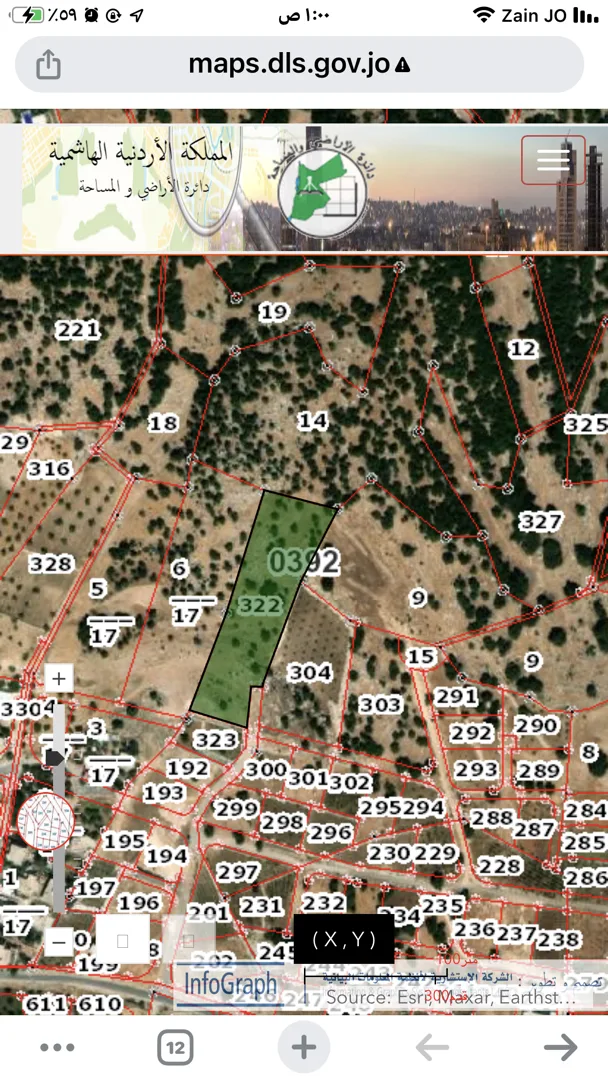Screen dimensions: 608x1080
Task: Open the browser's three-dot menu
Action: 57,1047
